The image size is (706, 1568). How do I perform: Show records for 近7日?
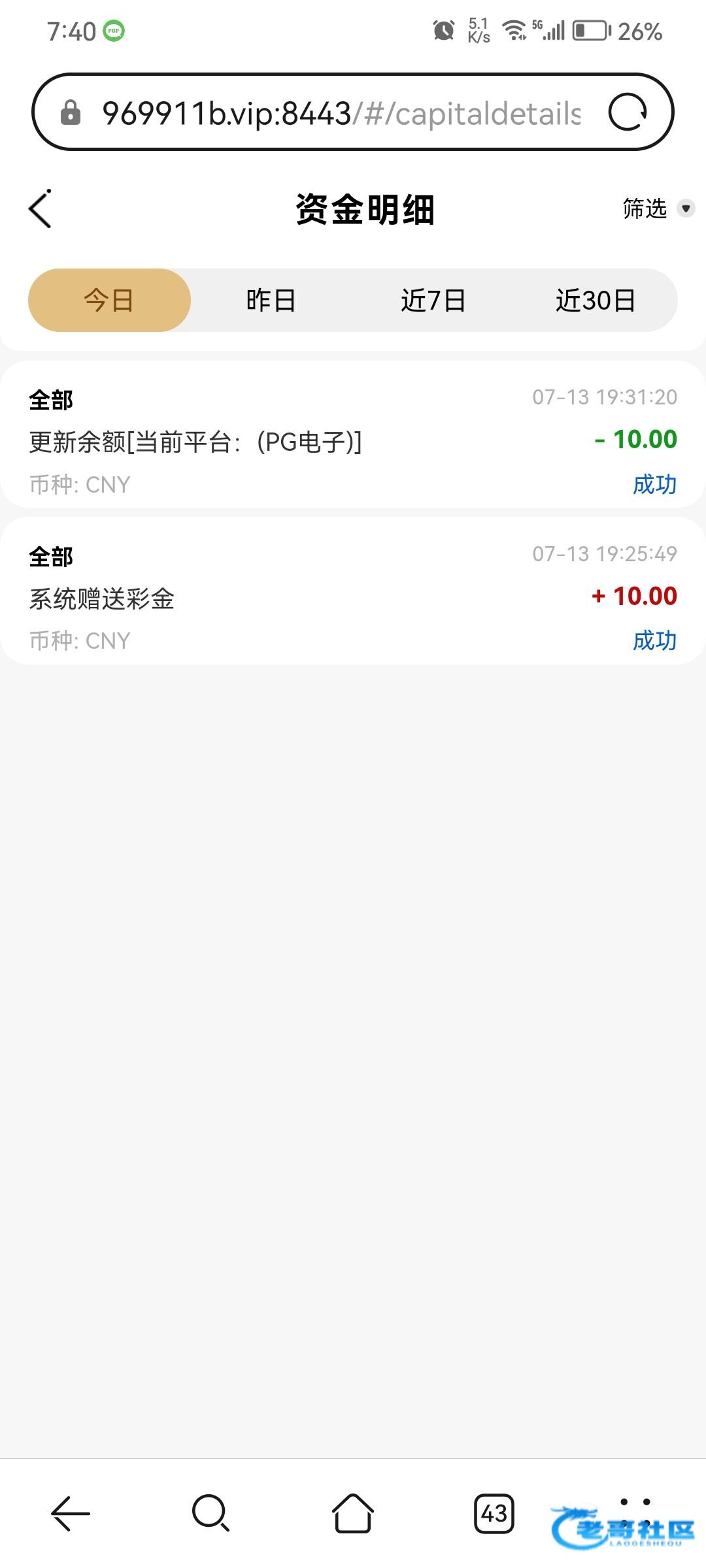433,301
